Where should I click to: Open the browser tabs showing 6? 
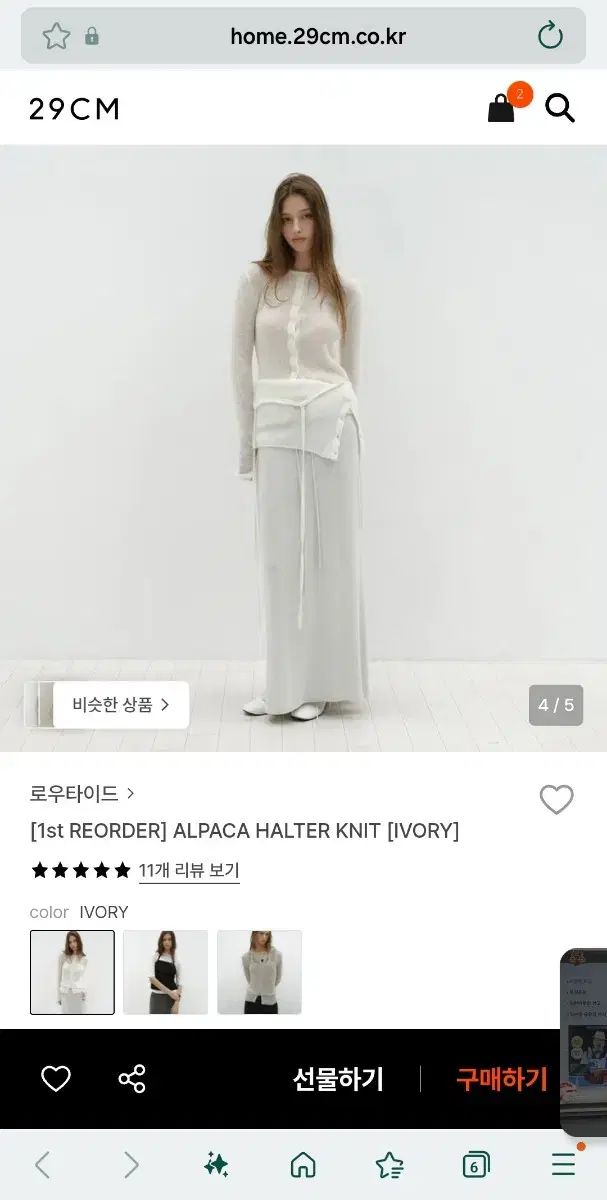coord(476,1165)
